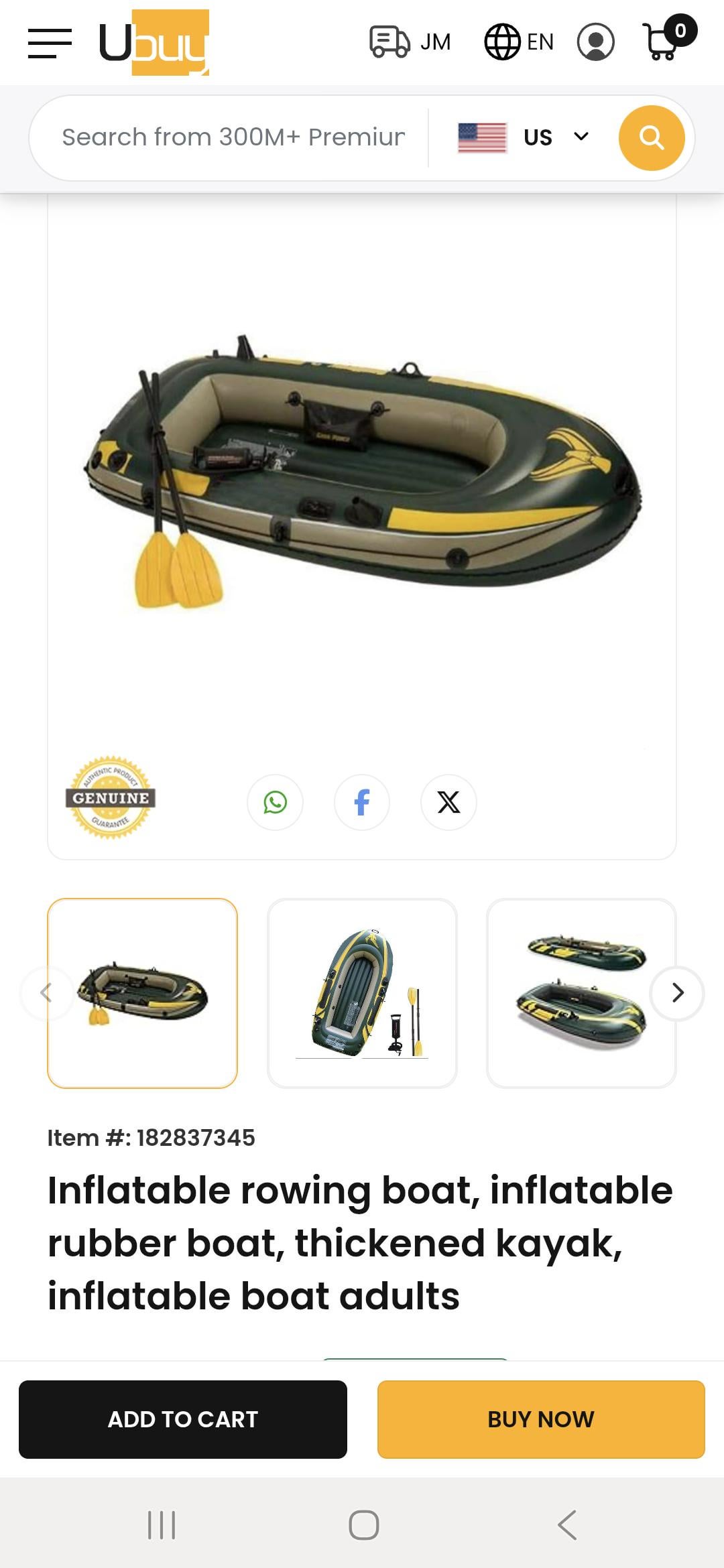Select the thumbnail showing two boats
The width and height of the screenshot is (724, 1568).
pyautogui.click(x=581, y=993)
